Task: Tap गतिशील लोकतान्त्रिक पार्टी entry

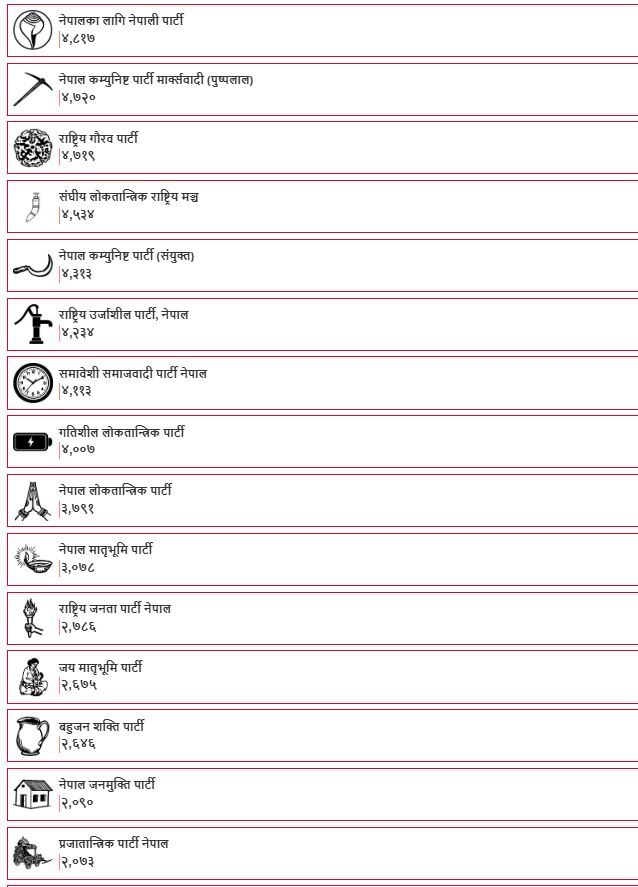Action: pos(121,432)
